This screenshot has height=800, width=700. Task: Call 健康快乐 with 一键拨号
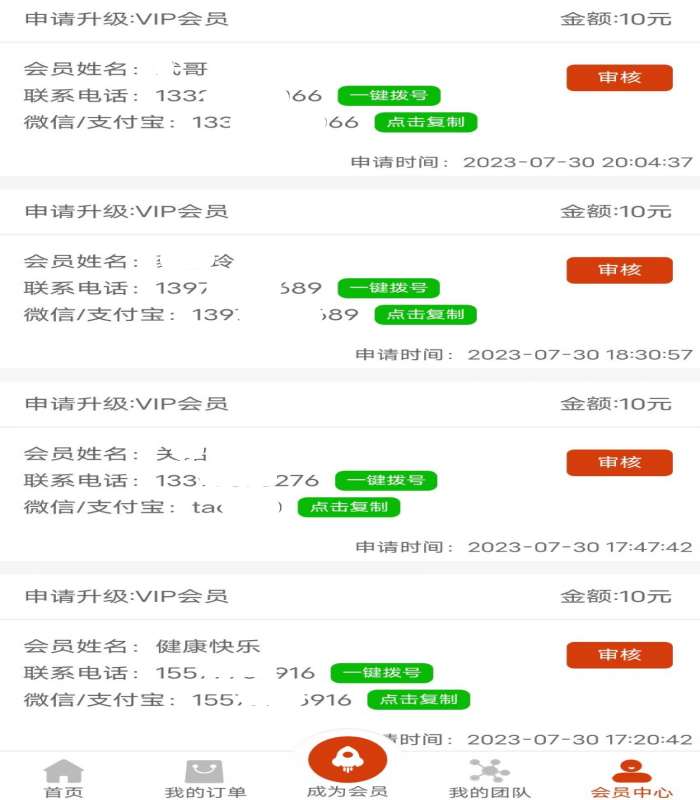[382, 673]
